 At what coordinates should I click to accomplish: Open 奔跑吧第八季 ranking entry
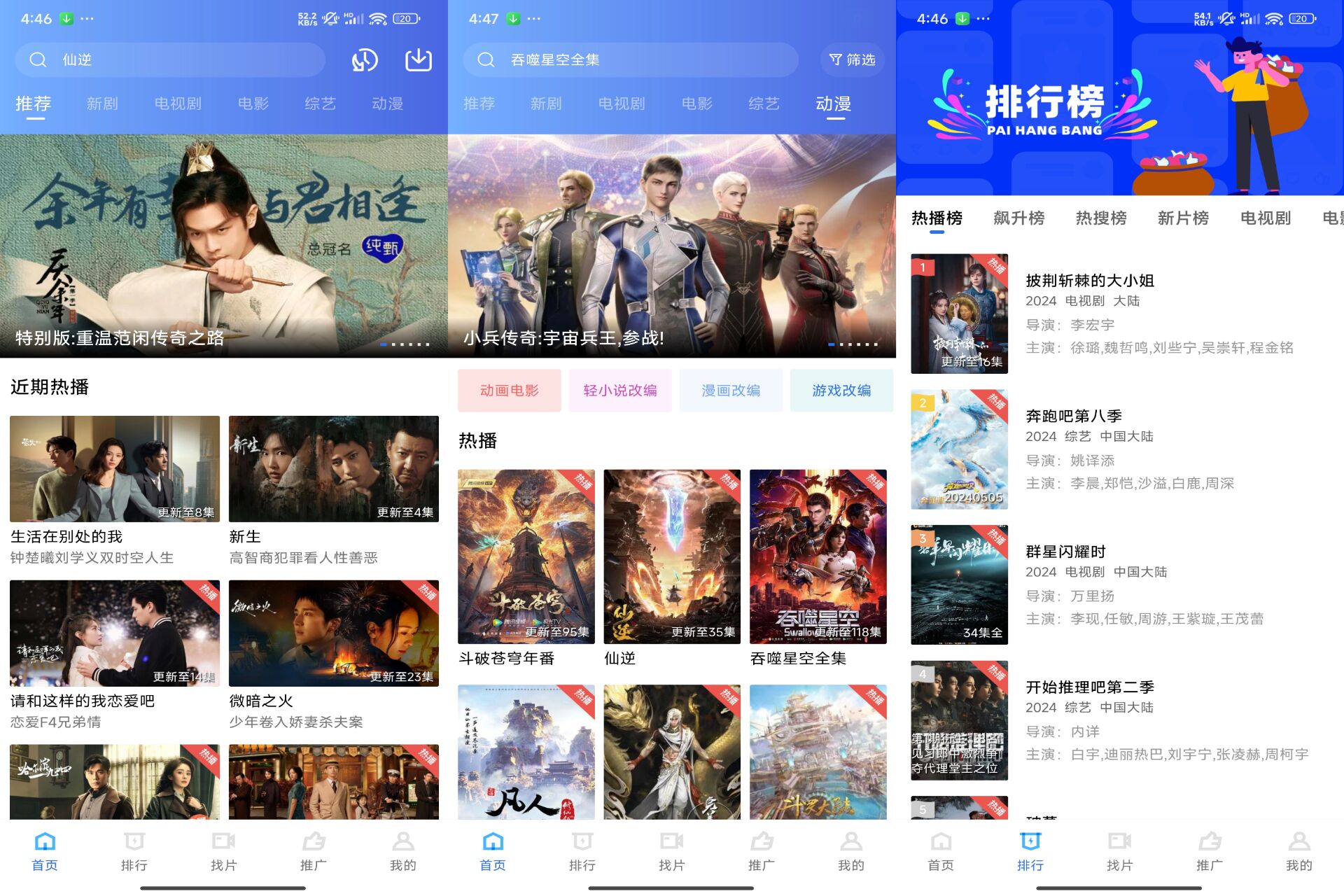coord(1073,416)
